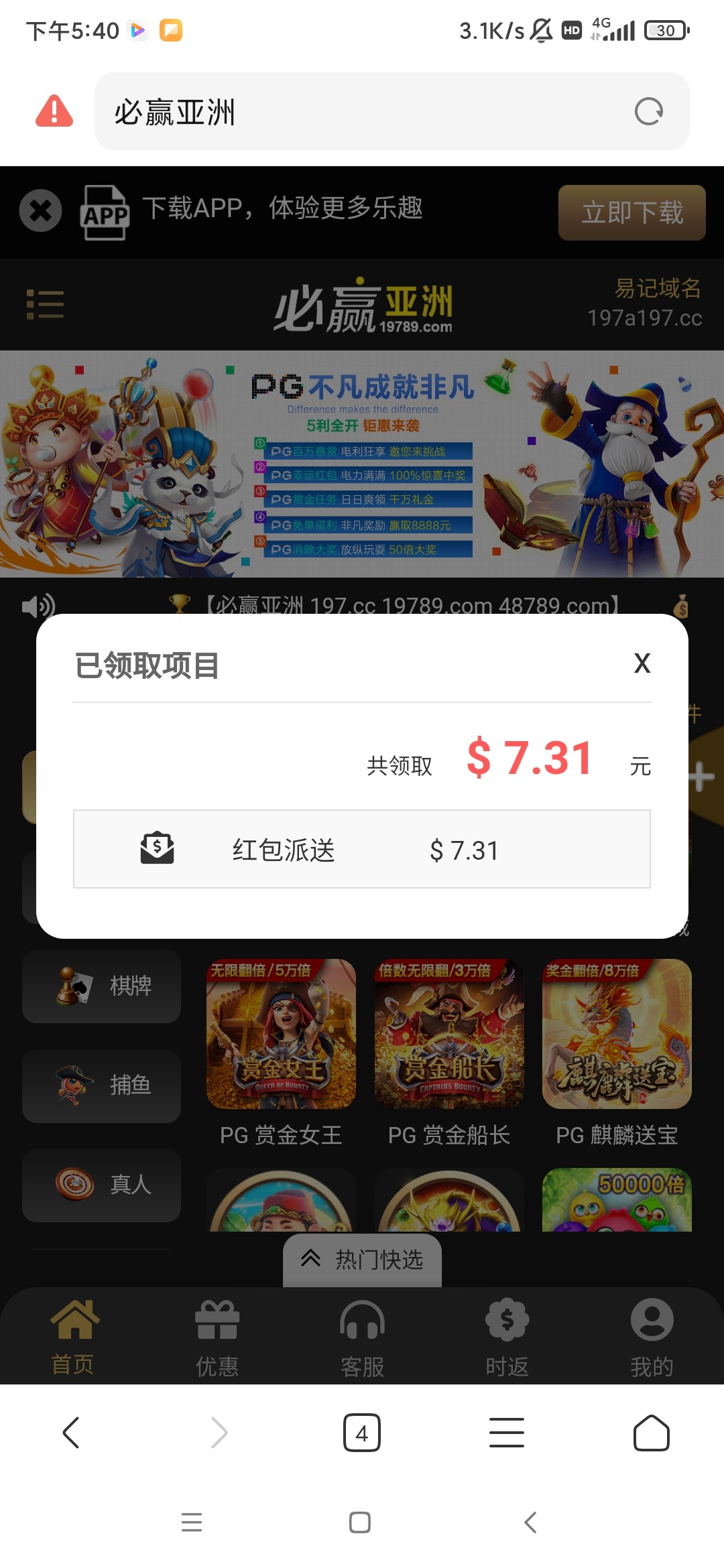Open the site security warning icon

pyautogui.click(x=54, y=111)
